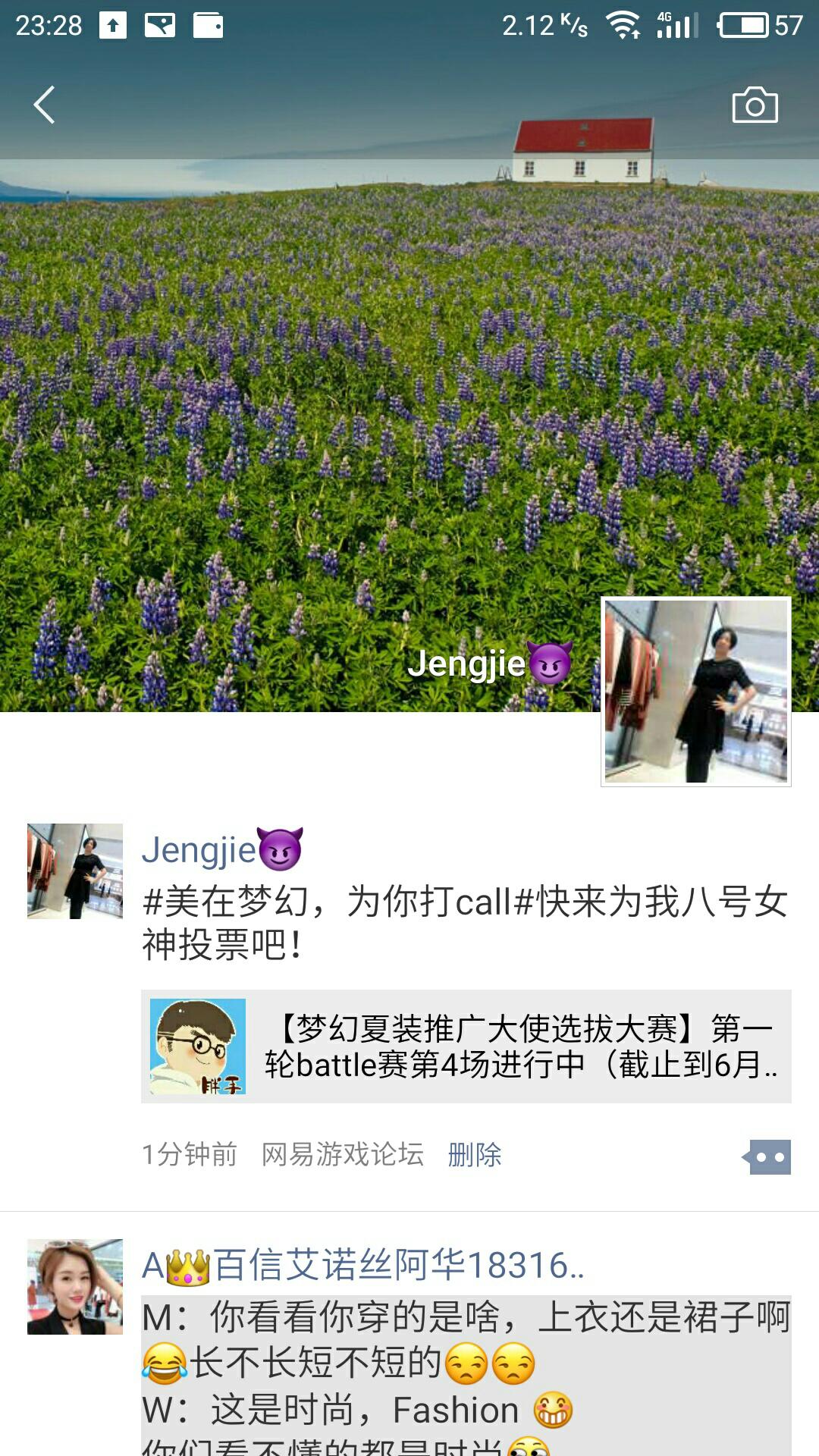
Task: Open the shared 梦幻夏装推广大使选拔大赛 link card
Action: [x=466, y=1046]
